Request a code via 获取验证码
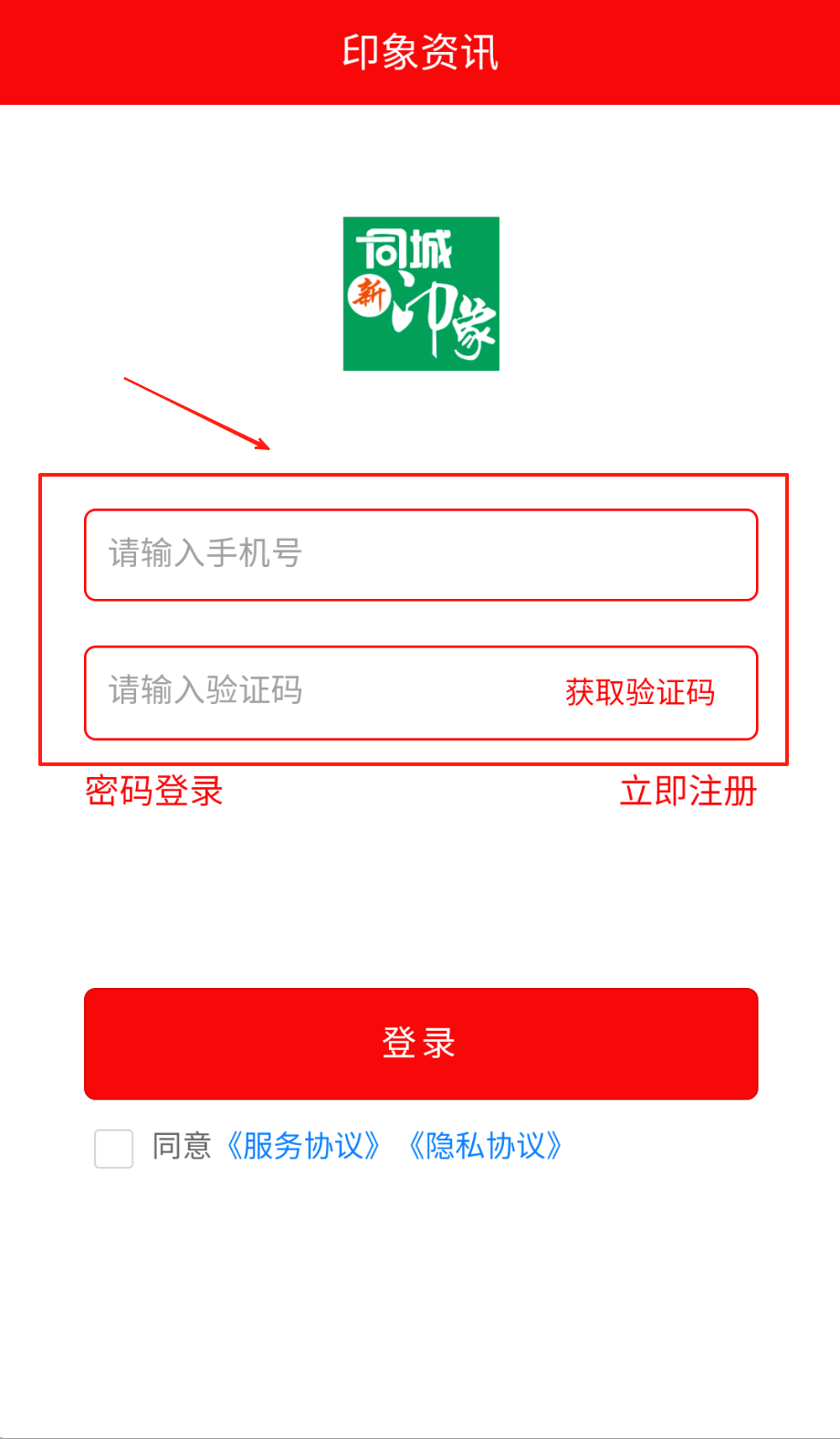The image size is (840, 1439). 639,692
